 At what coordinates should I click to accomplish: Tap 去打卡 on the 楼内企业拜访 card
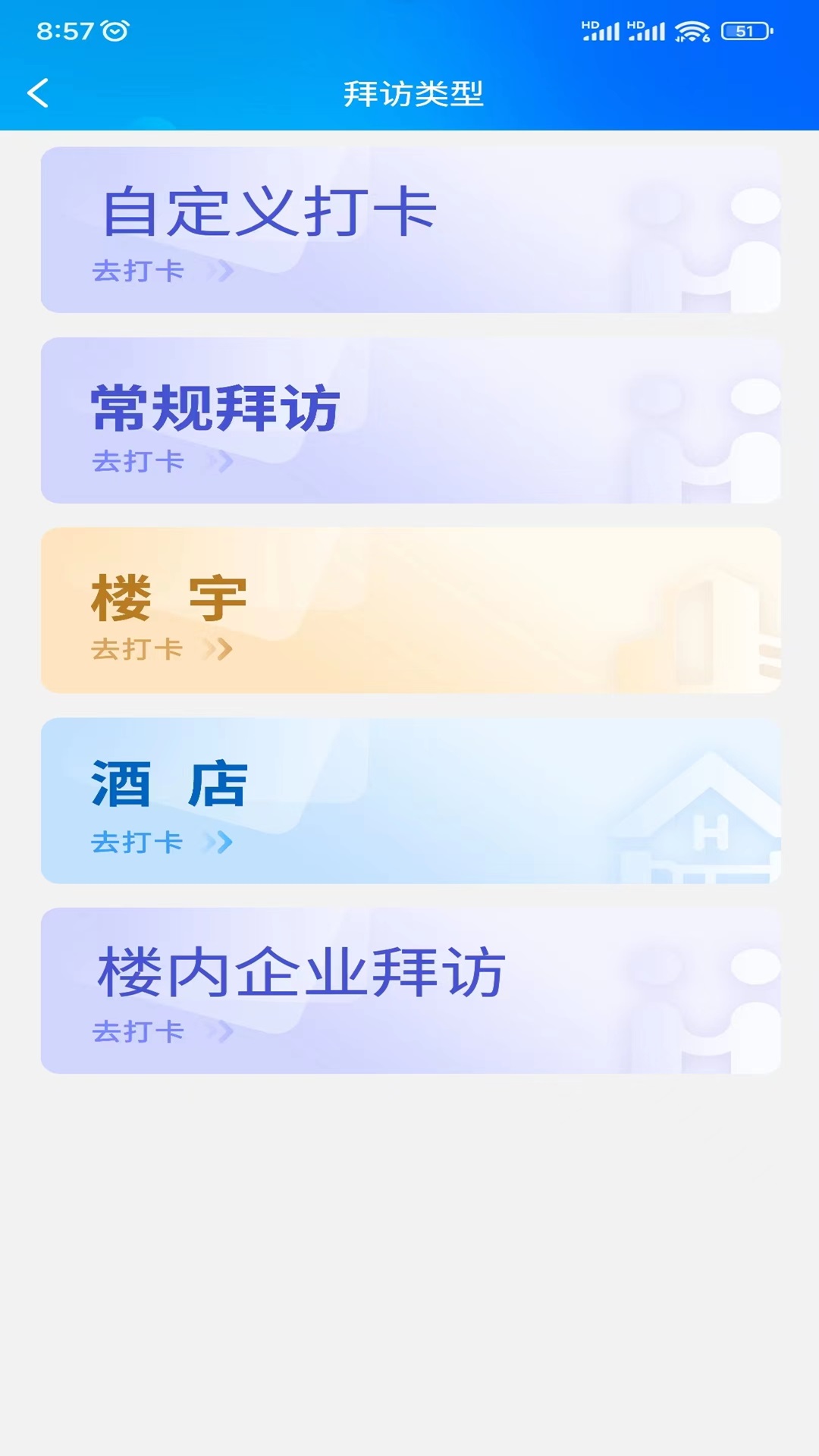[x=136, y=1031]
